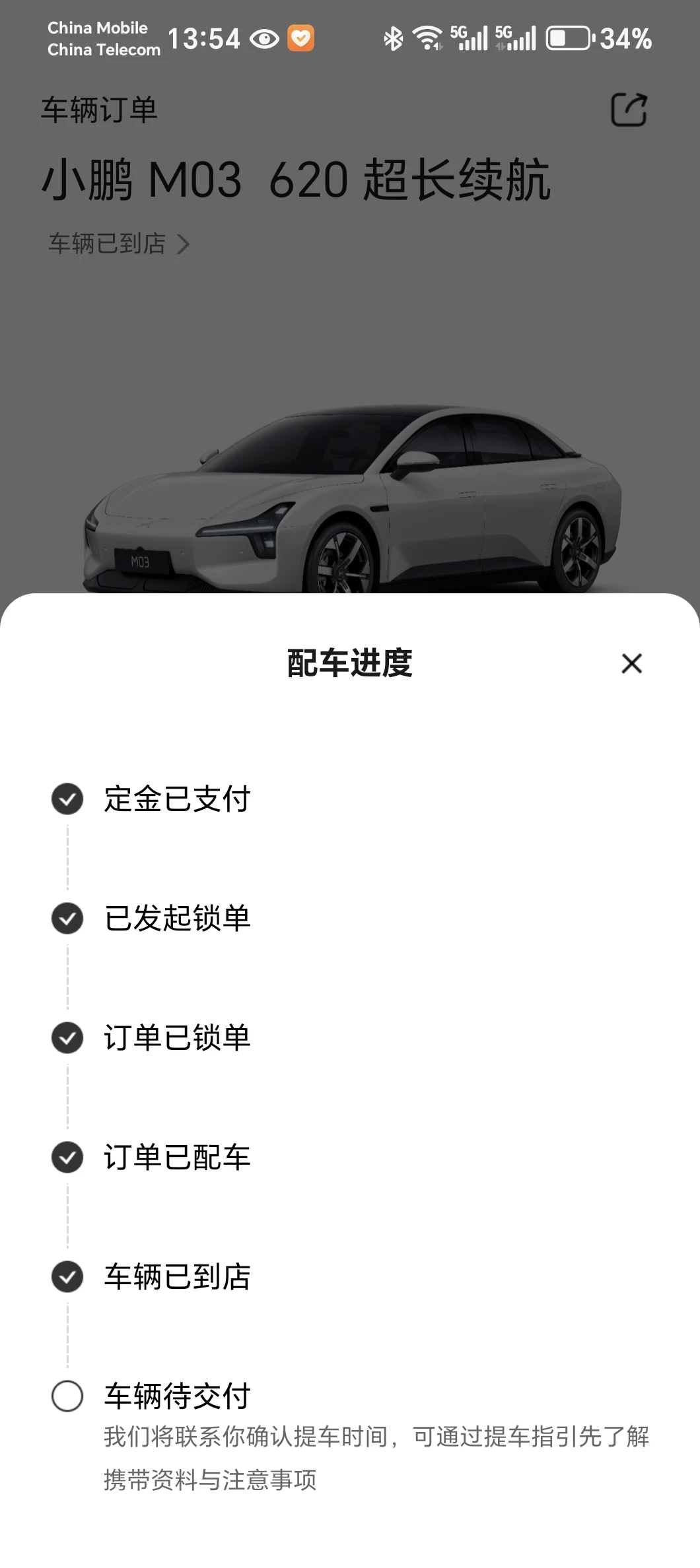Close the 配车进度 progress sheet

[631, 663]
